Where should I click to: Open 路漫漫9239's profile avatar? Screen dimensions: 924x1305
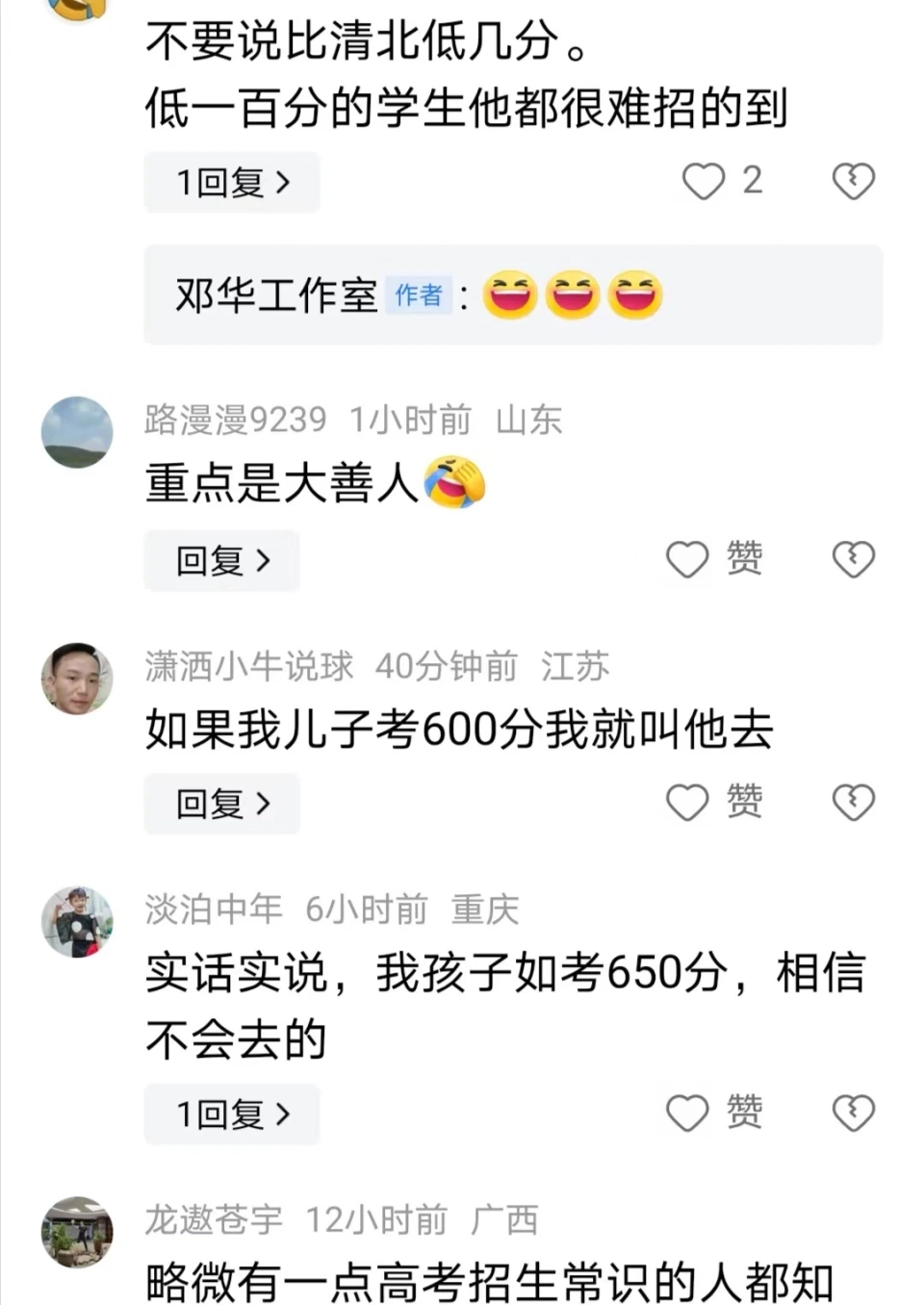pos(77,432)
